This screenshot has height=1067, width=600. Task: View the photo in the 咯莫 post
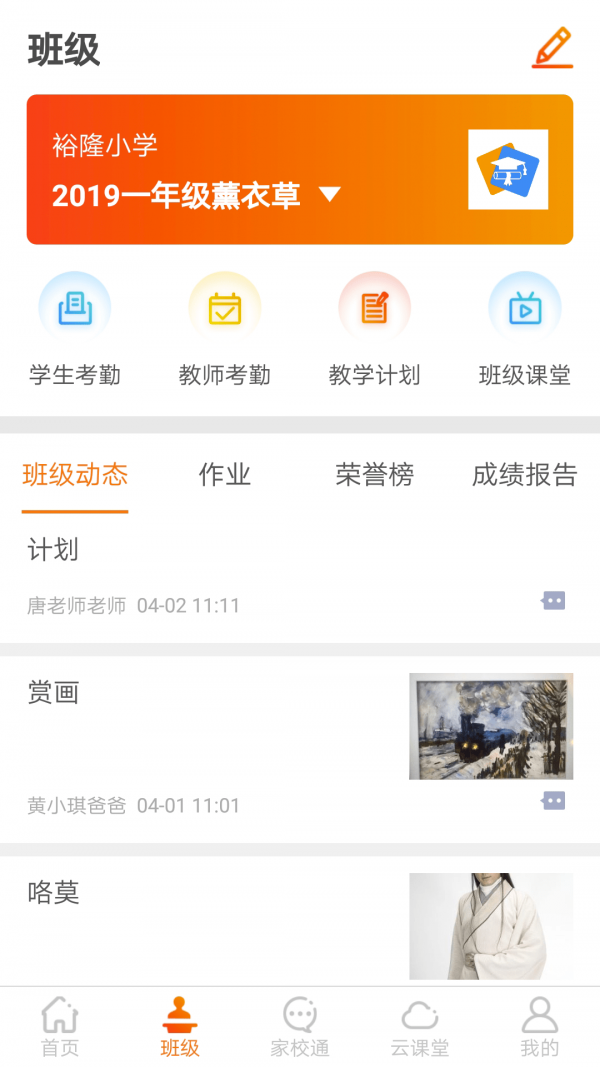[491, 926]
